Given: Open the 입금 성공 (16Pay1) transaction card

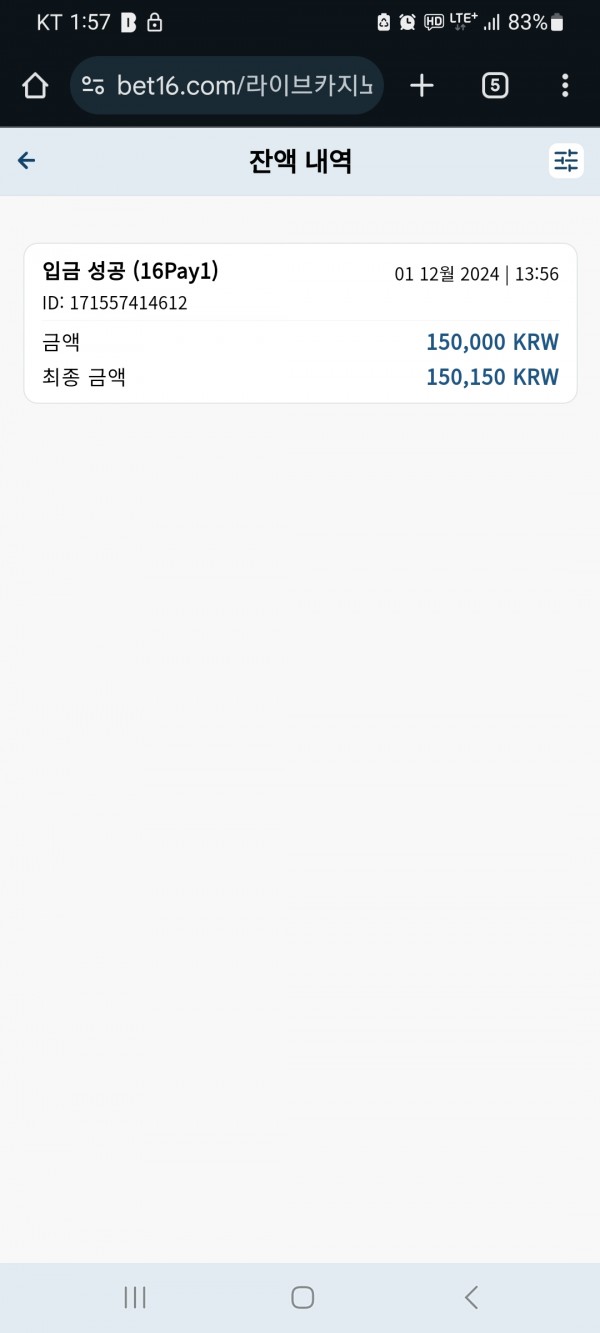Looking at the screenshot, I should click(x=300, y=323).
